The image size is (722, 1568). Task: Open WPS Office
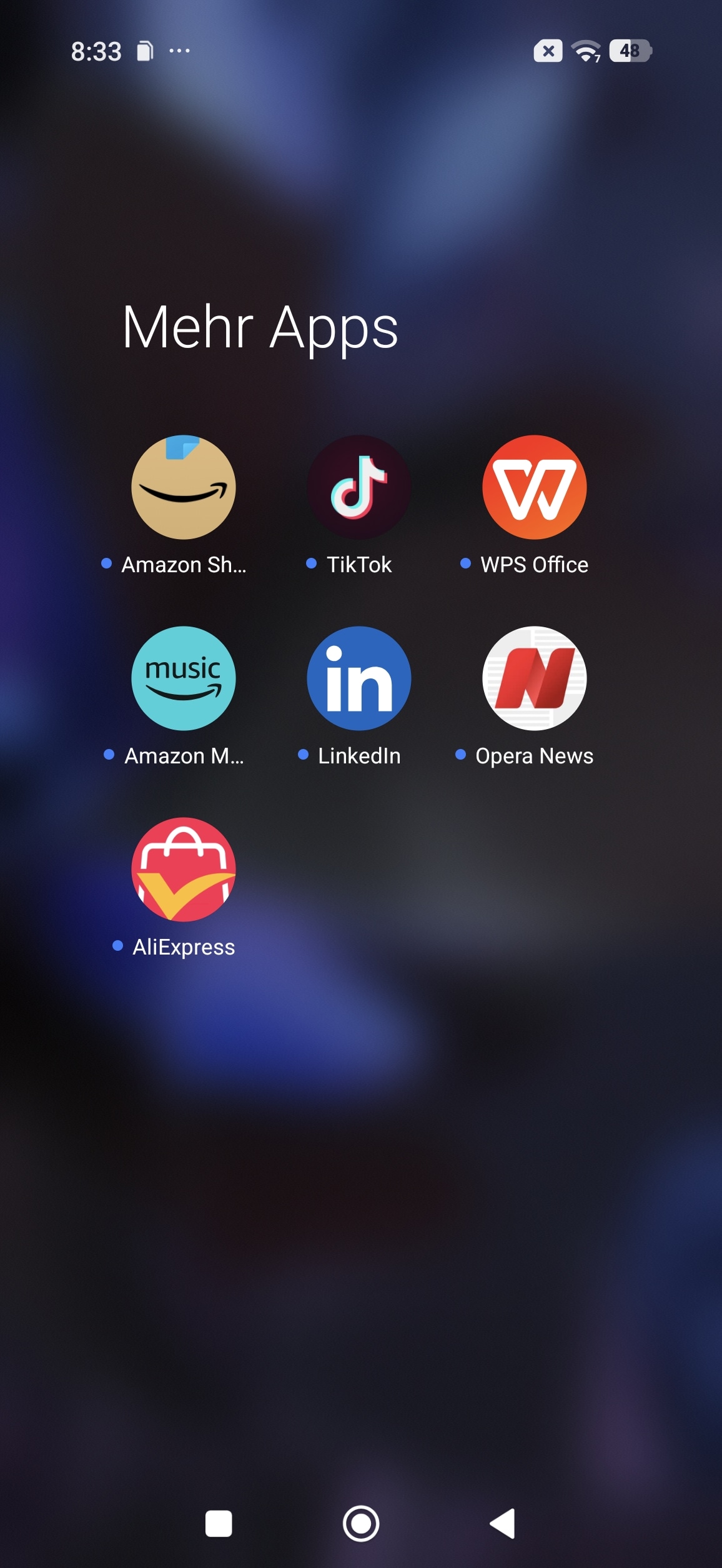(534, 487)
